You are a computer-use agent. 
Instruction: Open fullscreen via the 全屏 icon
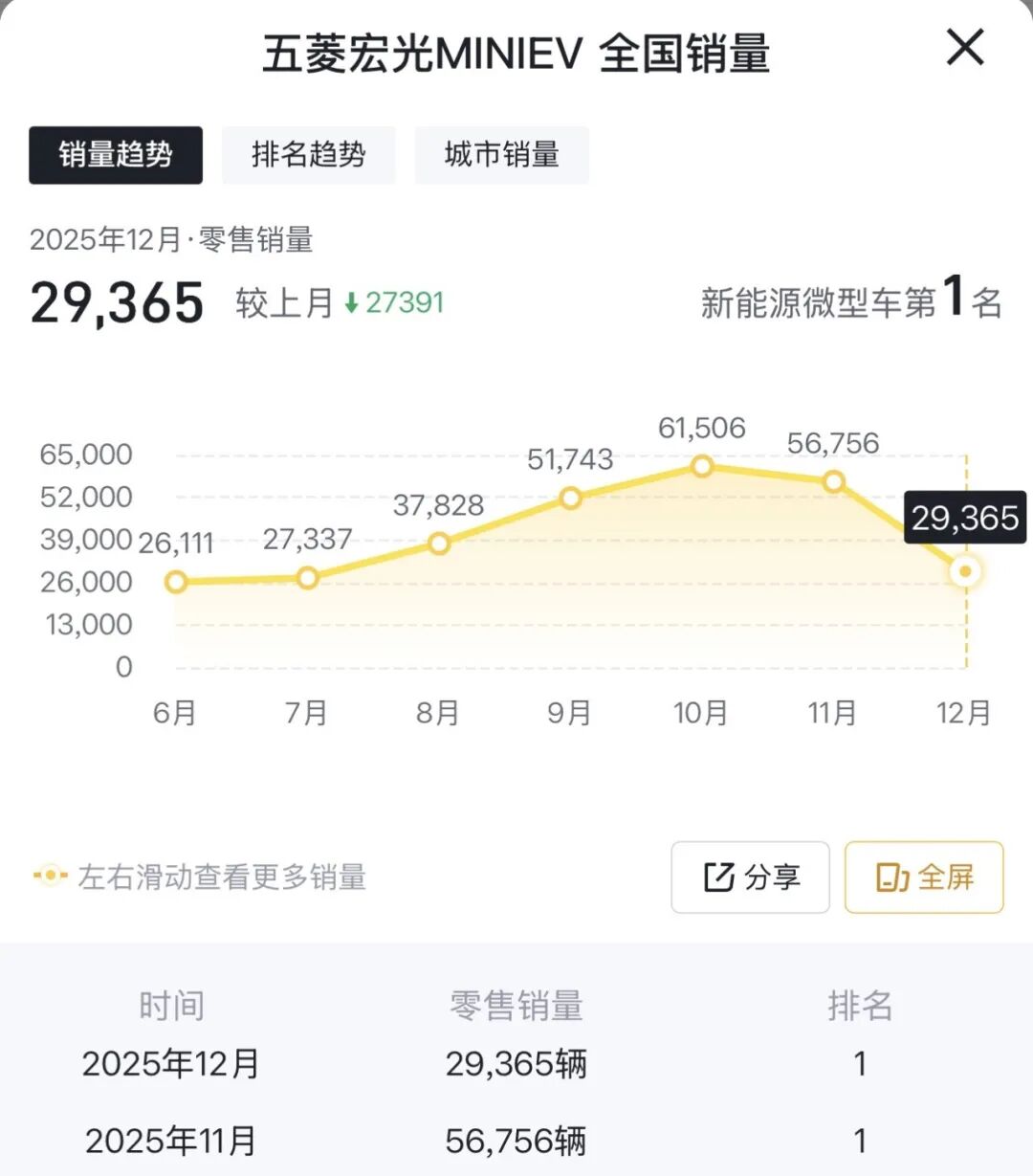pyautogui.click(x=891, y=876)
